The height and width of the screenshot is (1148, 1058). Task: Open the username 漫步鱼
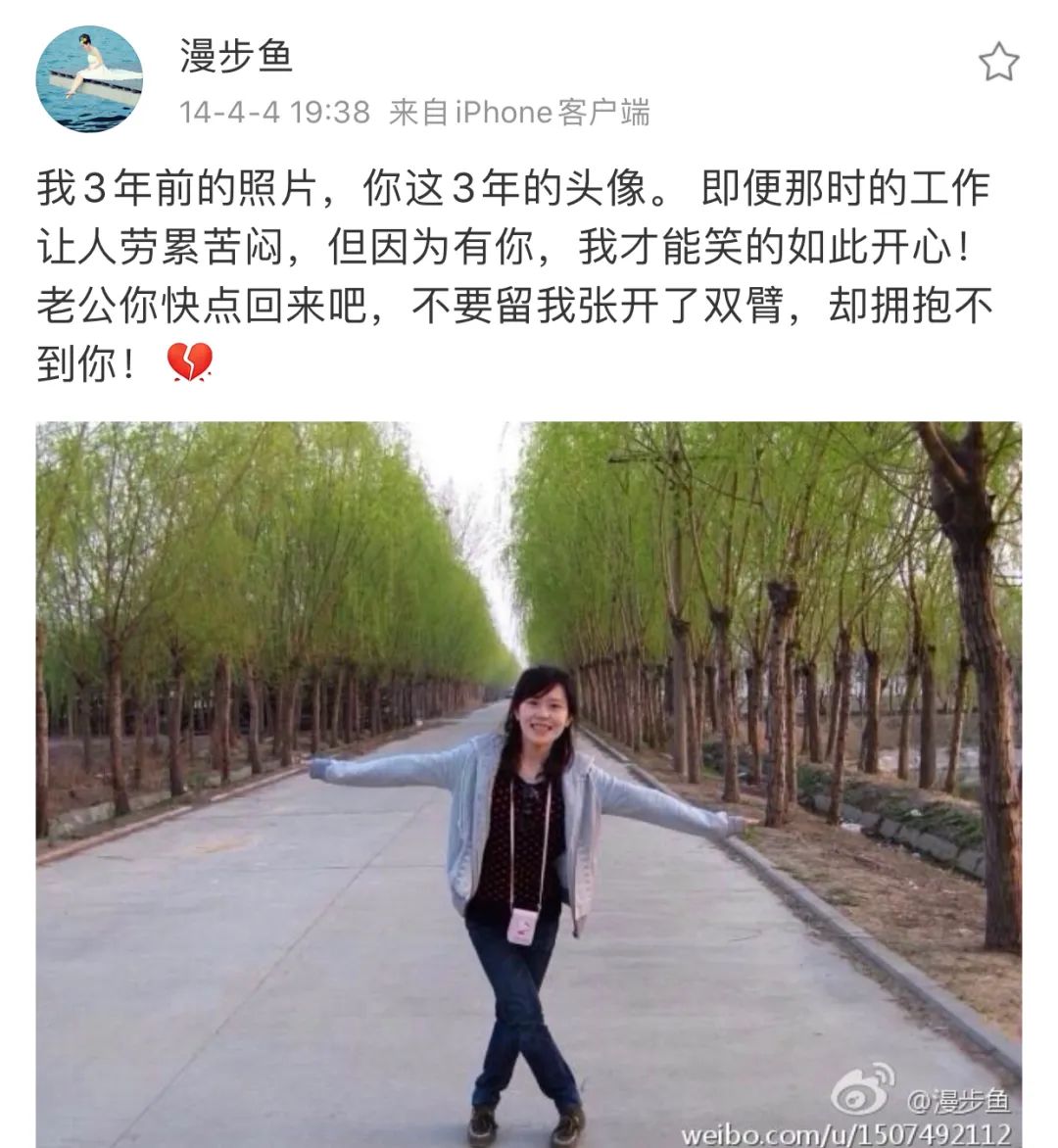coord(236,56)
